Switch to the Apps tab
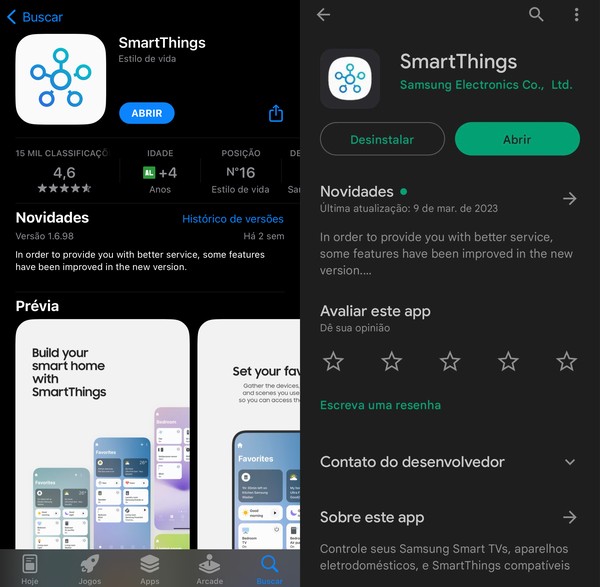The width and height of the screenshot is (600, 587). coord(149,566)
